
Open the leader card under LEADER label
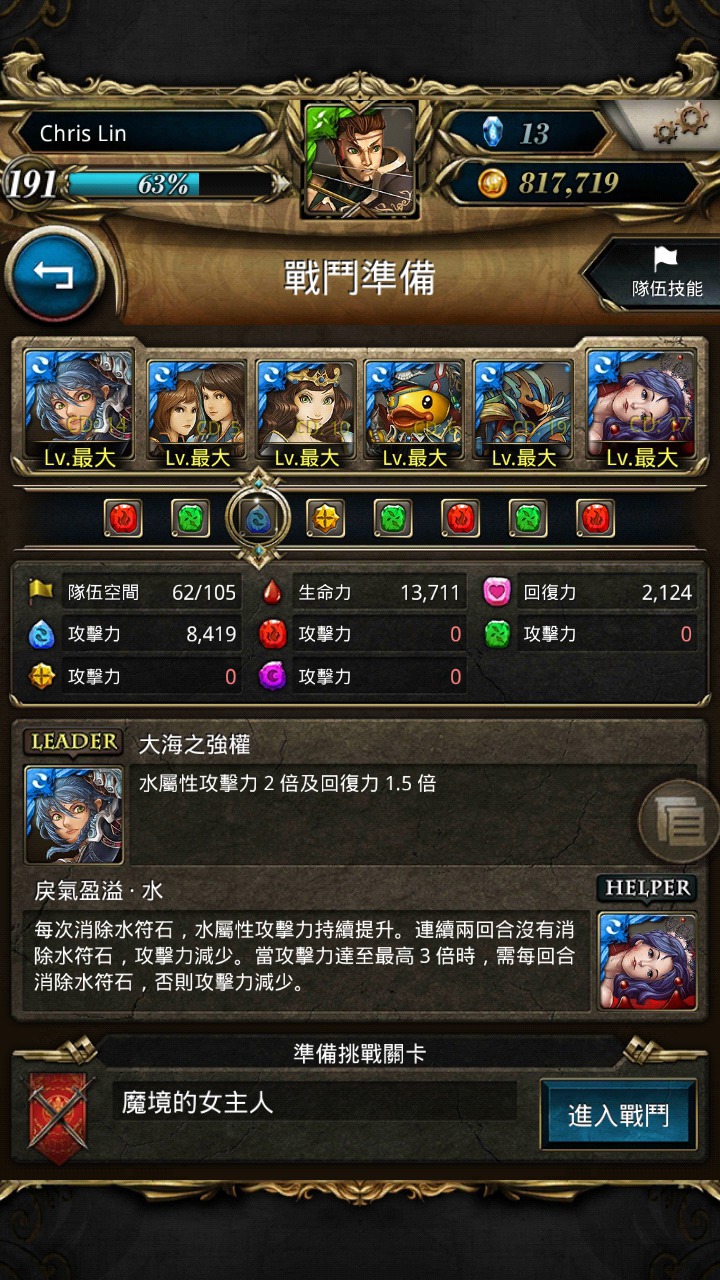click(x=74, y=815)
